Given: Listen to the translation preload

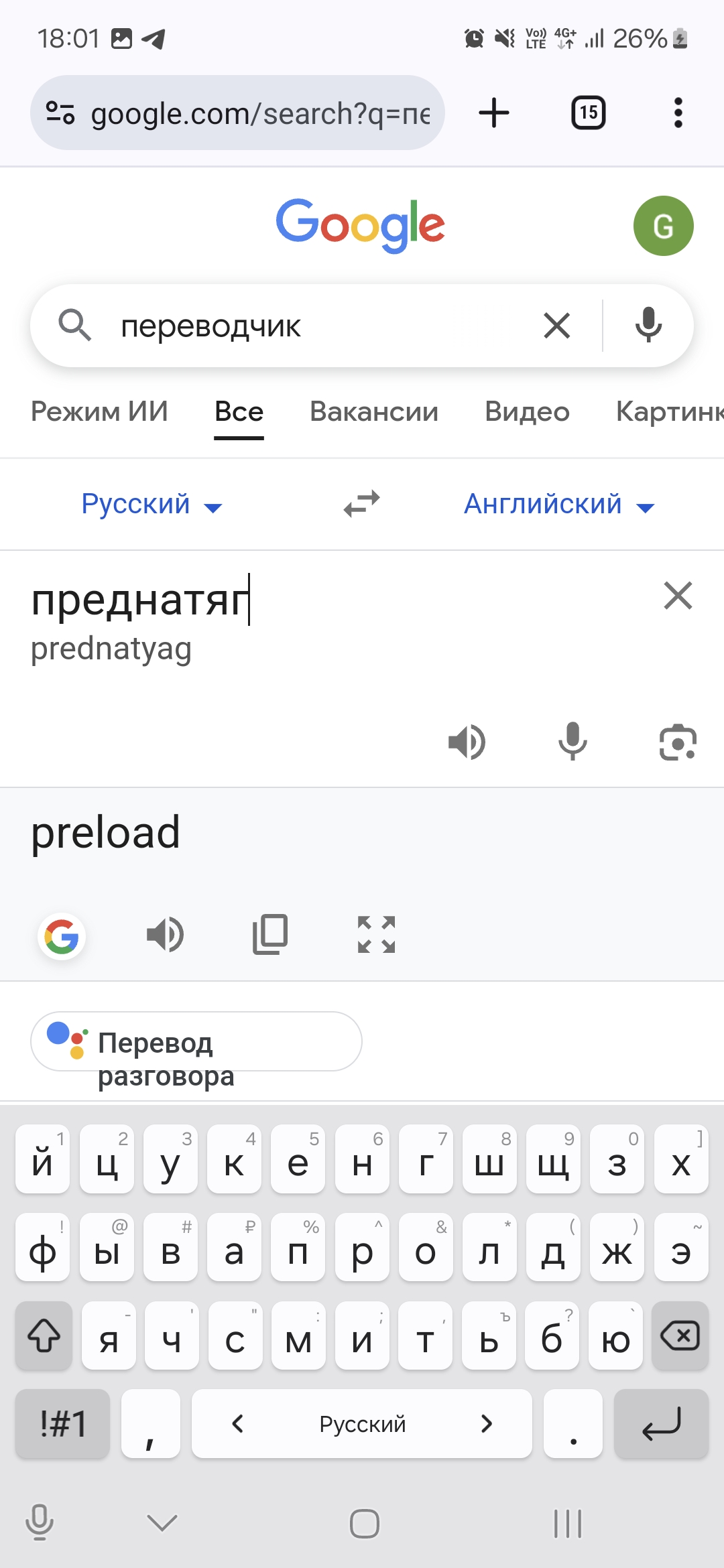Looking at the screenshot, I should [x=165, y=934].
